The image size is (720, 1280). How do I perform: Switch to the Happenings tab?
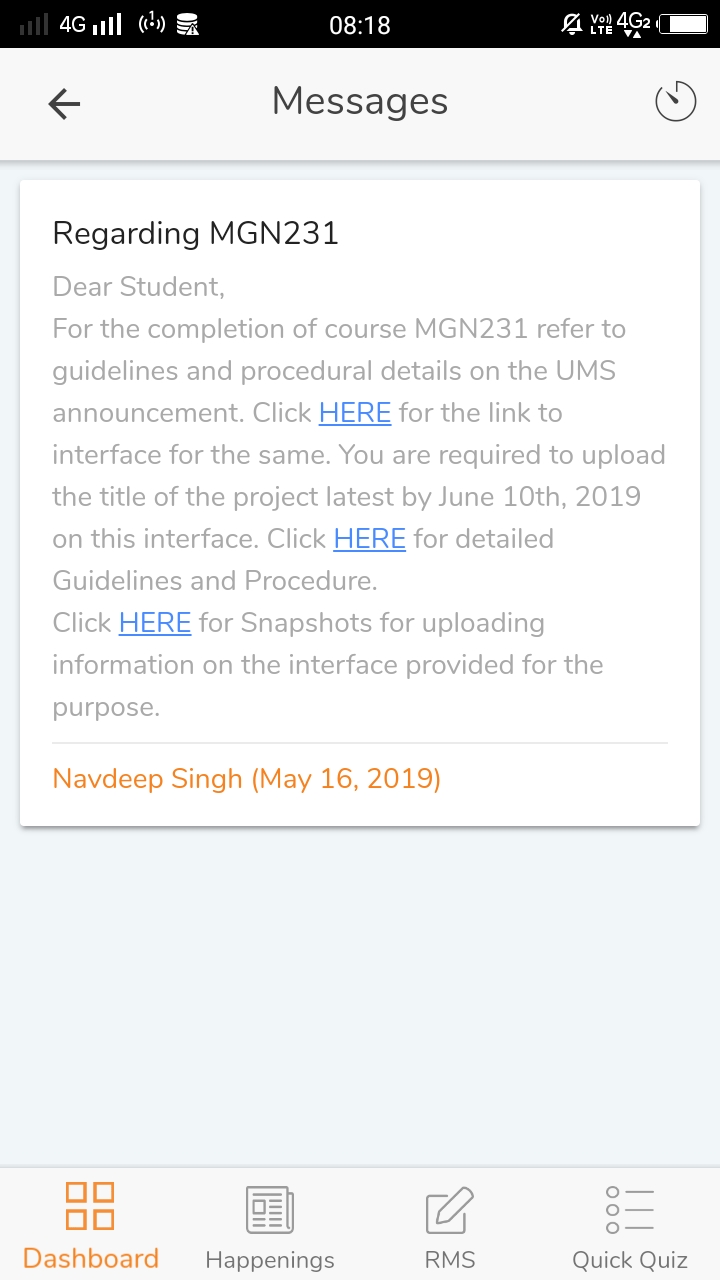pyautogui.click(x=270, y=1224)
